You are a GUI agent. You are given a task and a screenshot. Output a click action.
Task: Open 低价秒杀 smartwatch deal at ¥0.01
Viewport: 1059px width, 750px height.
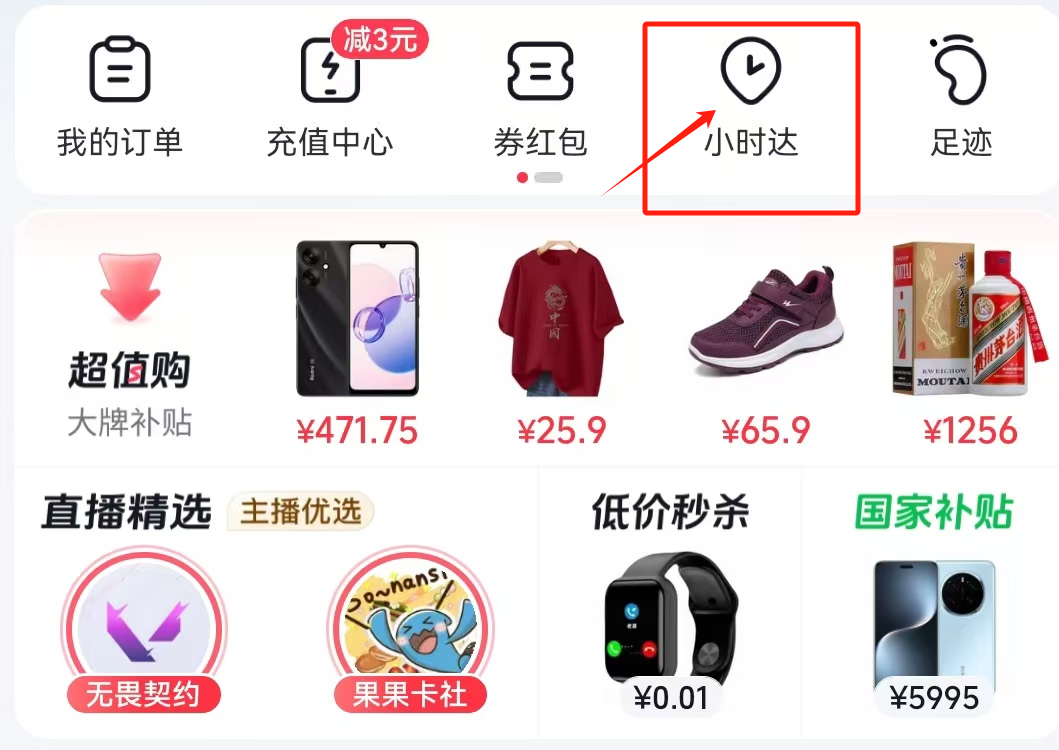click(670, 620)
